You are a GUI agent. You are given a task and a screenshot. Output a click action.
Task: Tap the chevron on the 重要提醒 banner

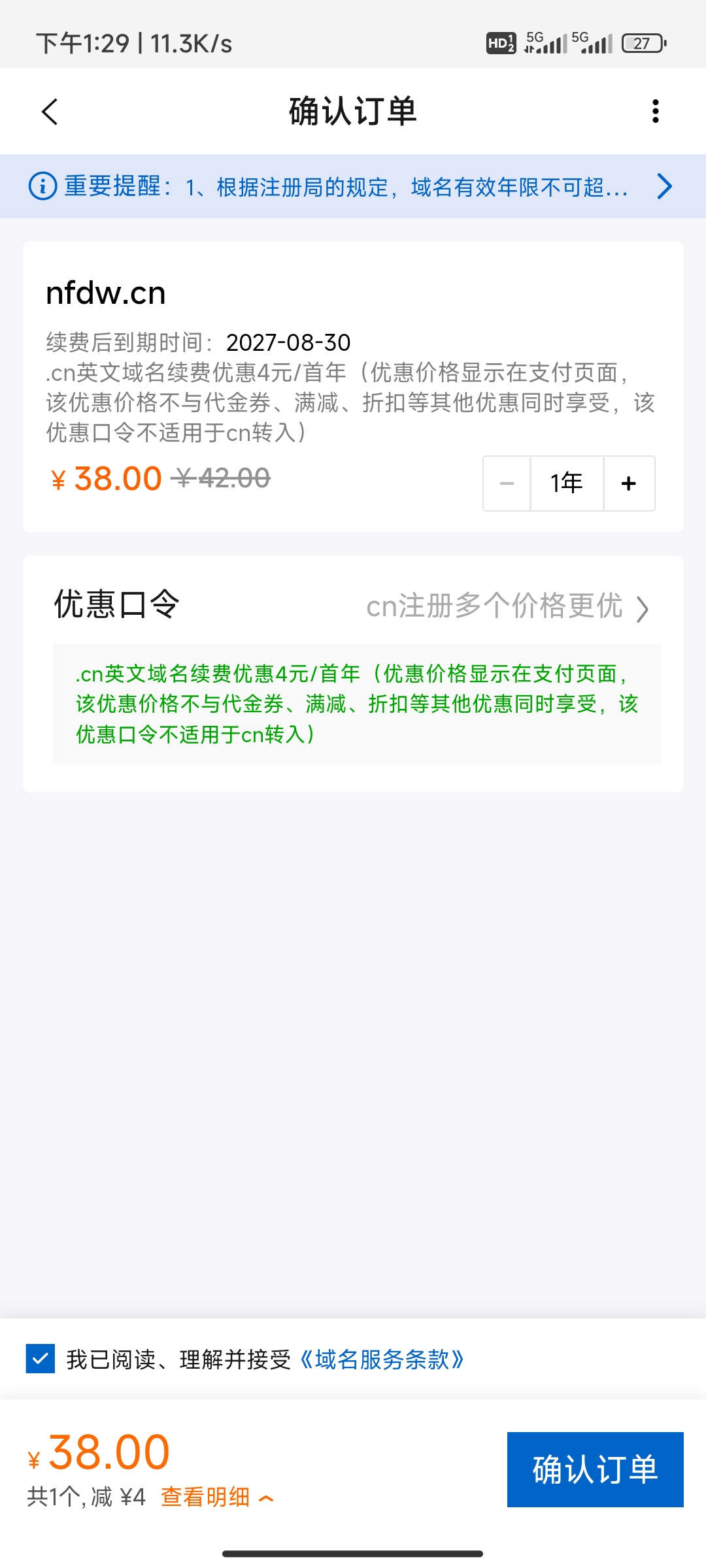(x=664, y=187)
